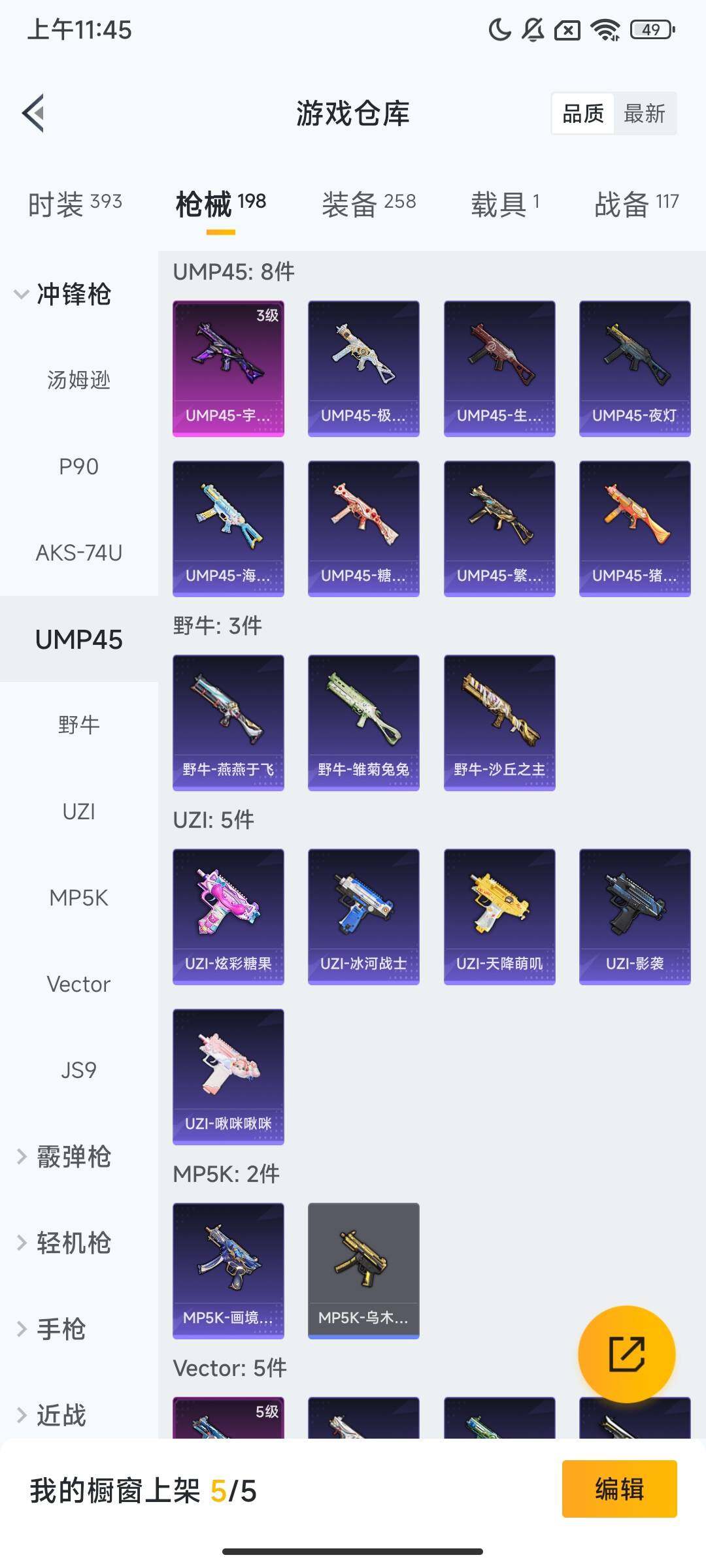
Task: Switch to the 装备 tab
Action: [366, 203]
